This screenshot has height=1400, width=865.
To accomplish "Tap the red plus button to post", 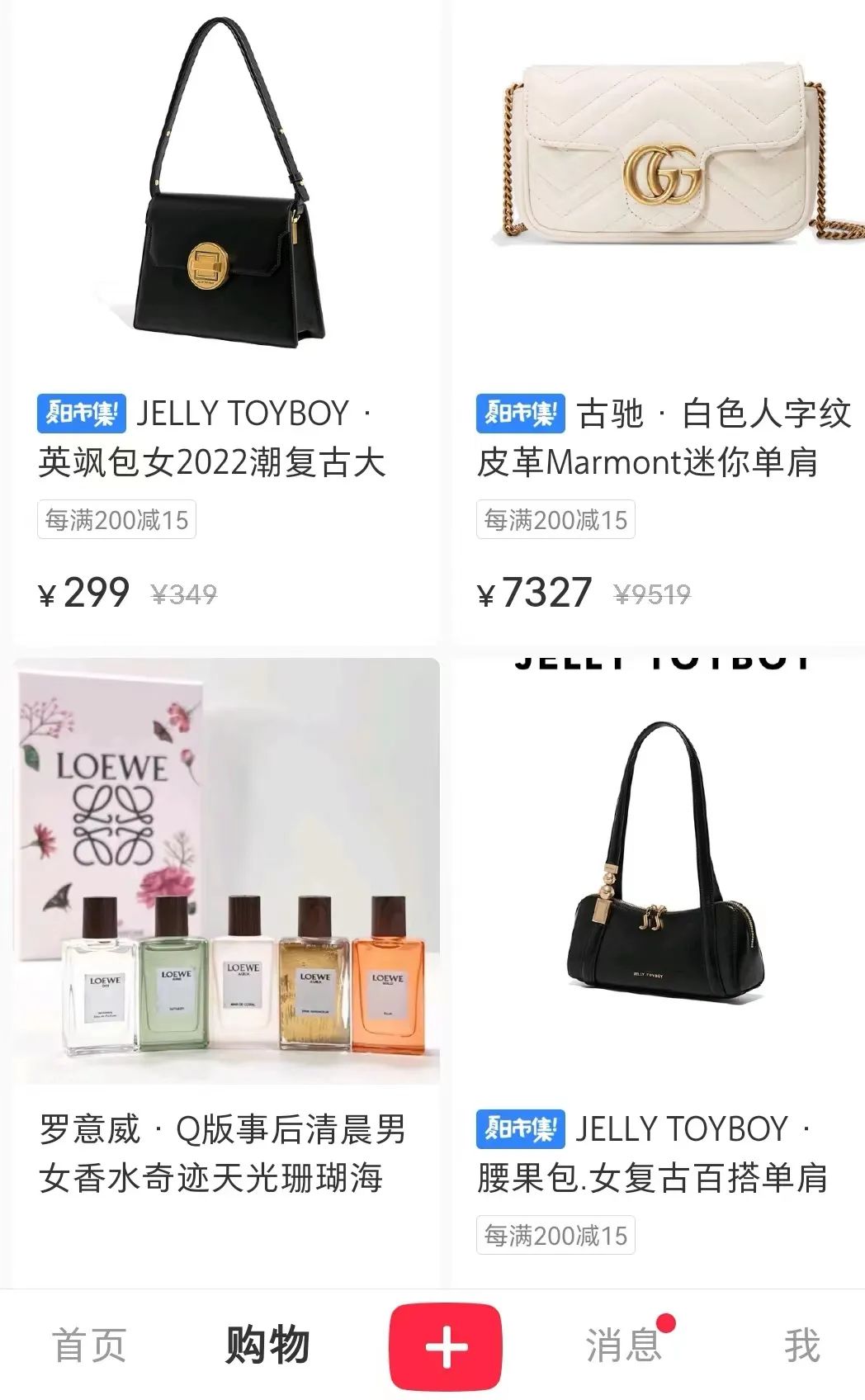I will click(446, 1346).
